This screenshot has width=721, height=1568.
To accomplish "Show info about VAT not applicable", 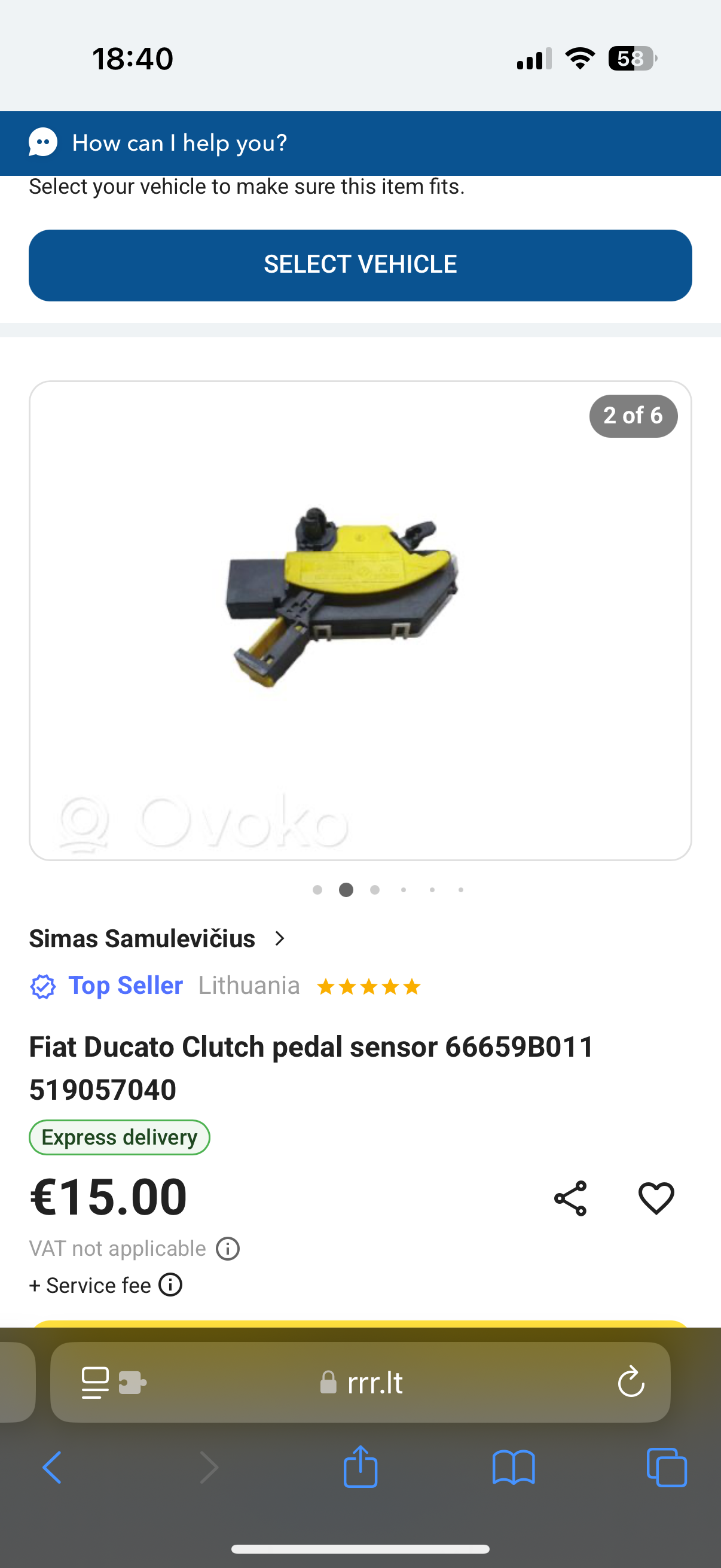I will coord(228,1249).
